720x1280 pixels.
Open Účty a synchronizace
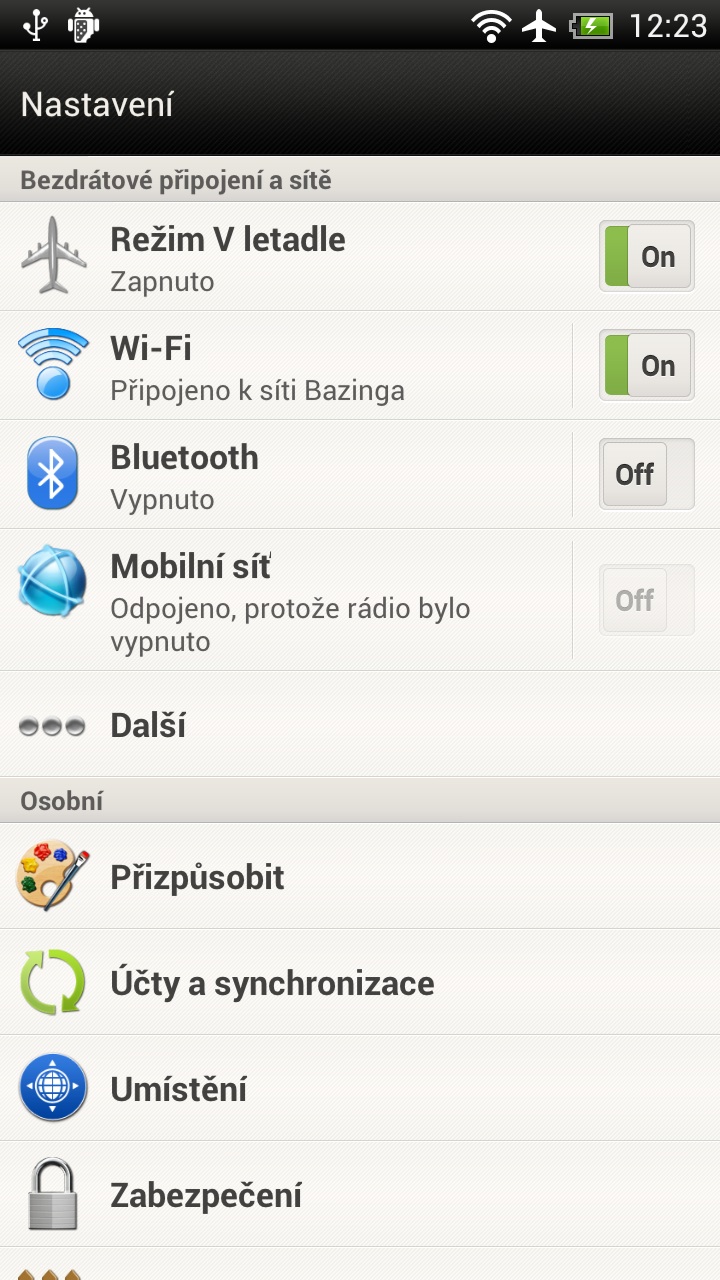pyautogui.click(x=360, y=983)
